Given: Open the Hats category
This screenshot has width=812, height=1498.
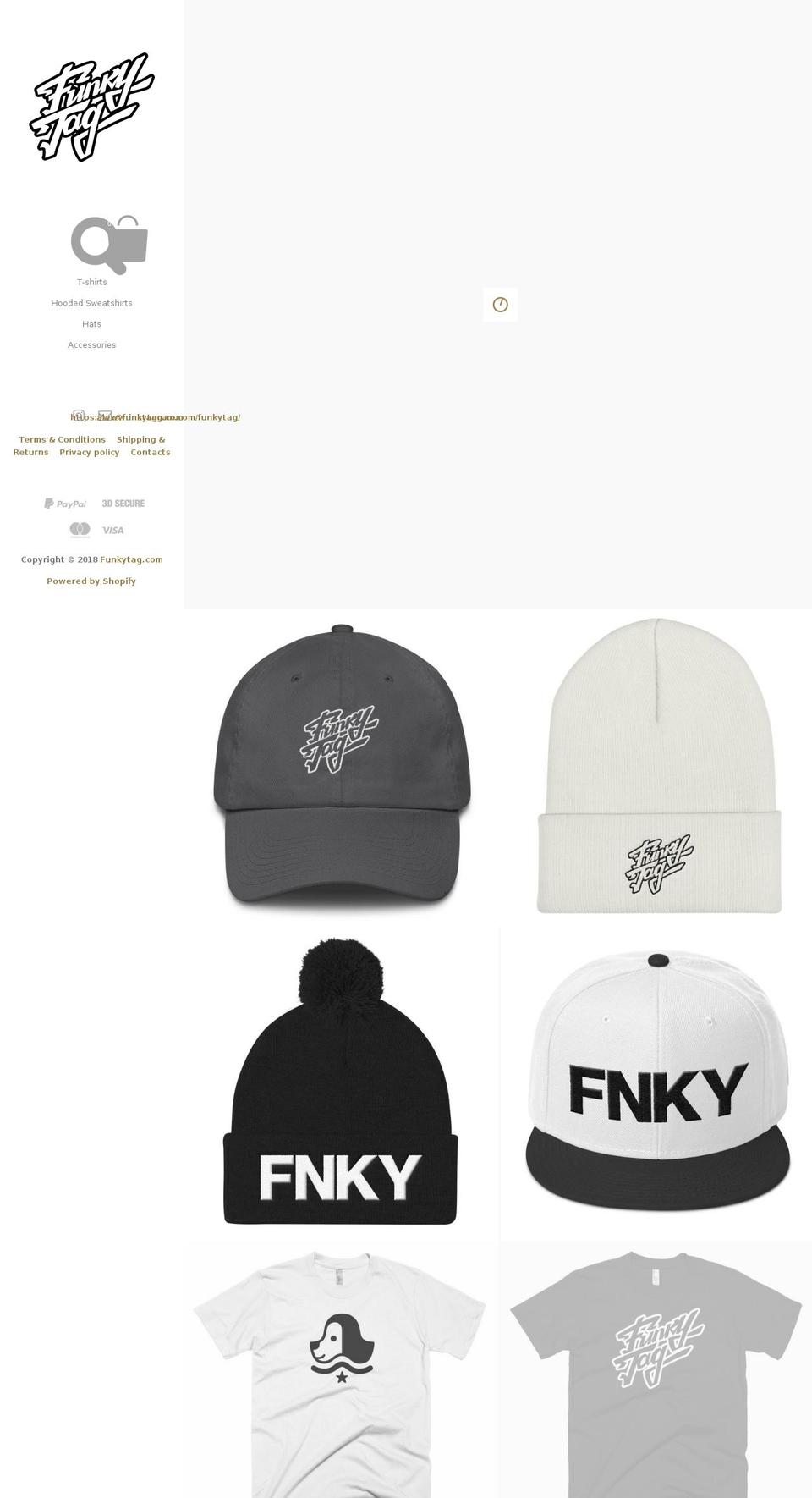Looking at the screenshot, I should point(91,323).
